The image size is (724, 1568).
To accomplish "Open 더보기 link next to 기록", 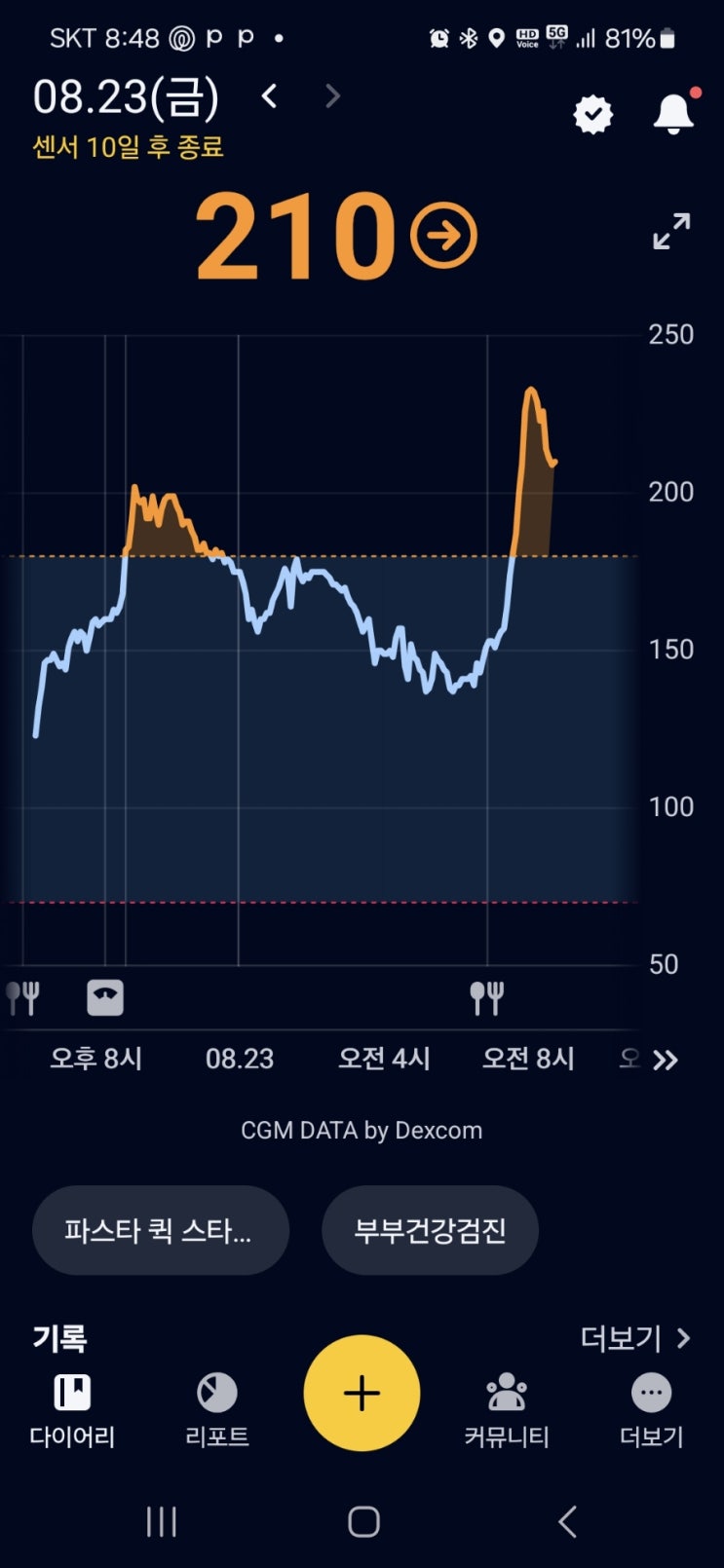I will [635, 1338].
